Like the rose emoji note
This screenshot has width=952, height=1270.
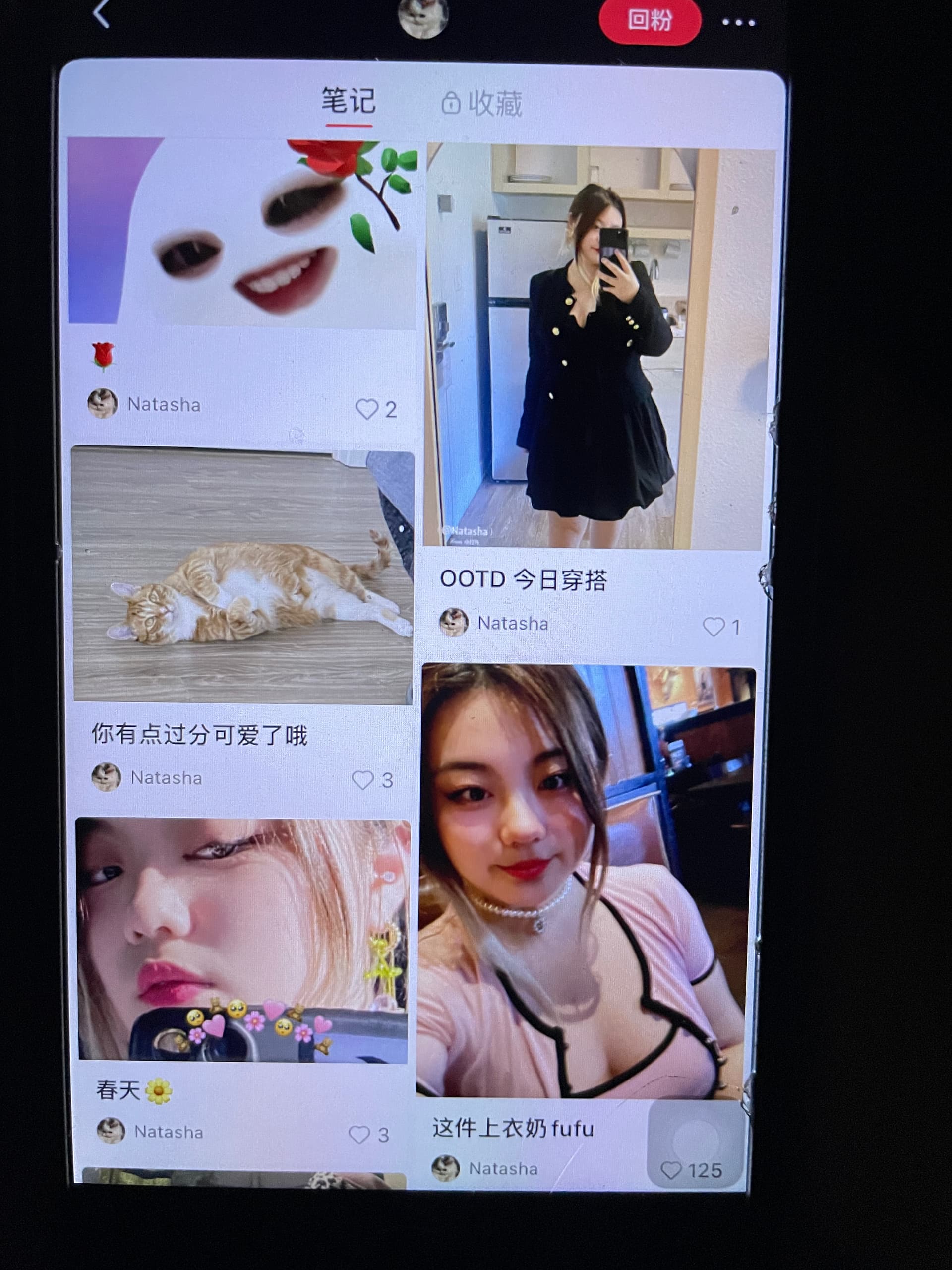367,409
